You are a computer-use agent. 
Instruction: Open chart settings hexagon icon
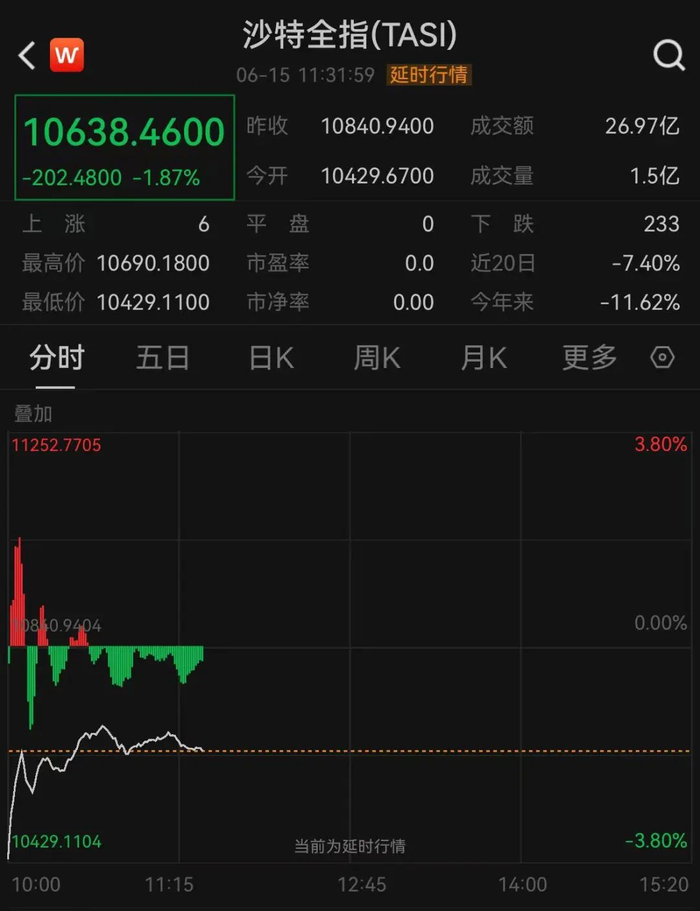662,358
